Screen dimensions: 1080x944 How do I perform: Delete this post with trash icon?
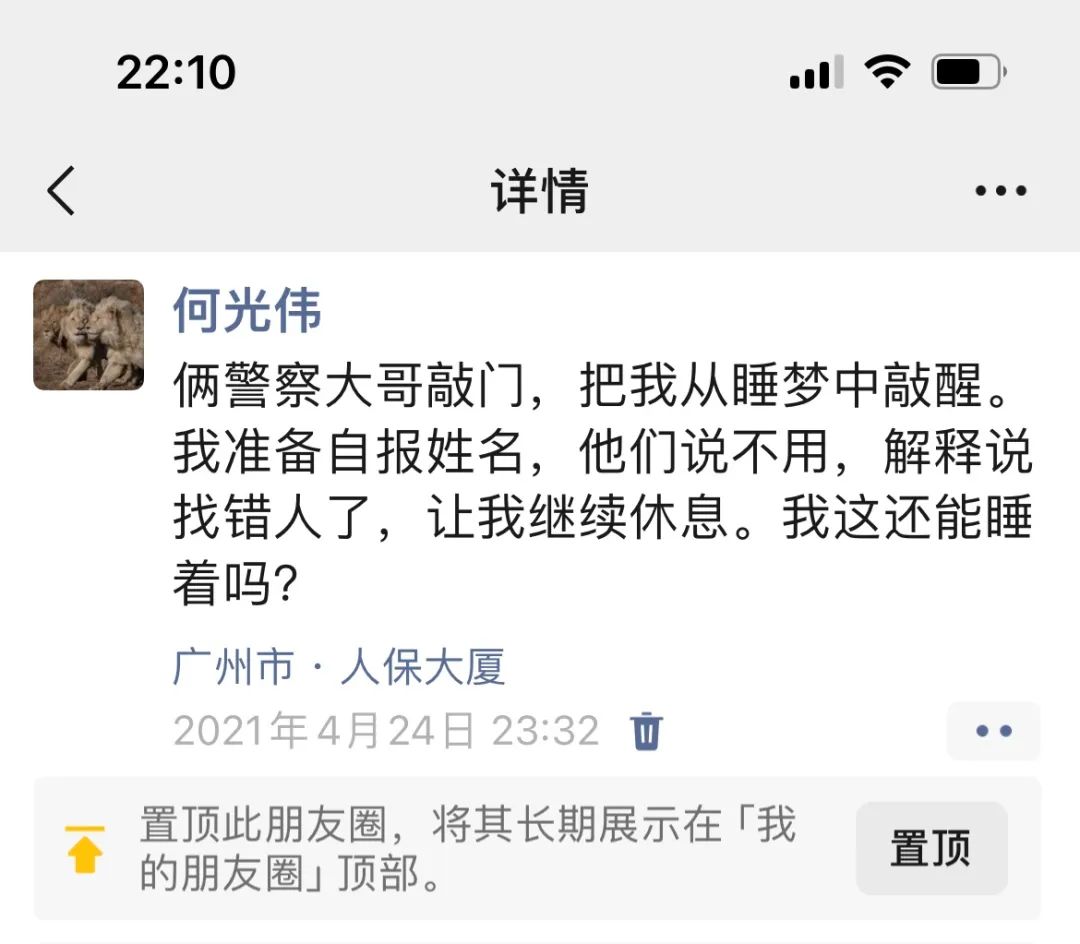click(646, 731)
